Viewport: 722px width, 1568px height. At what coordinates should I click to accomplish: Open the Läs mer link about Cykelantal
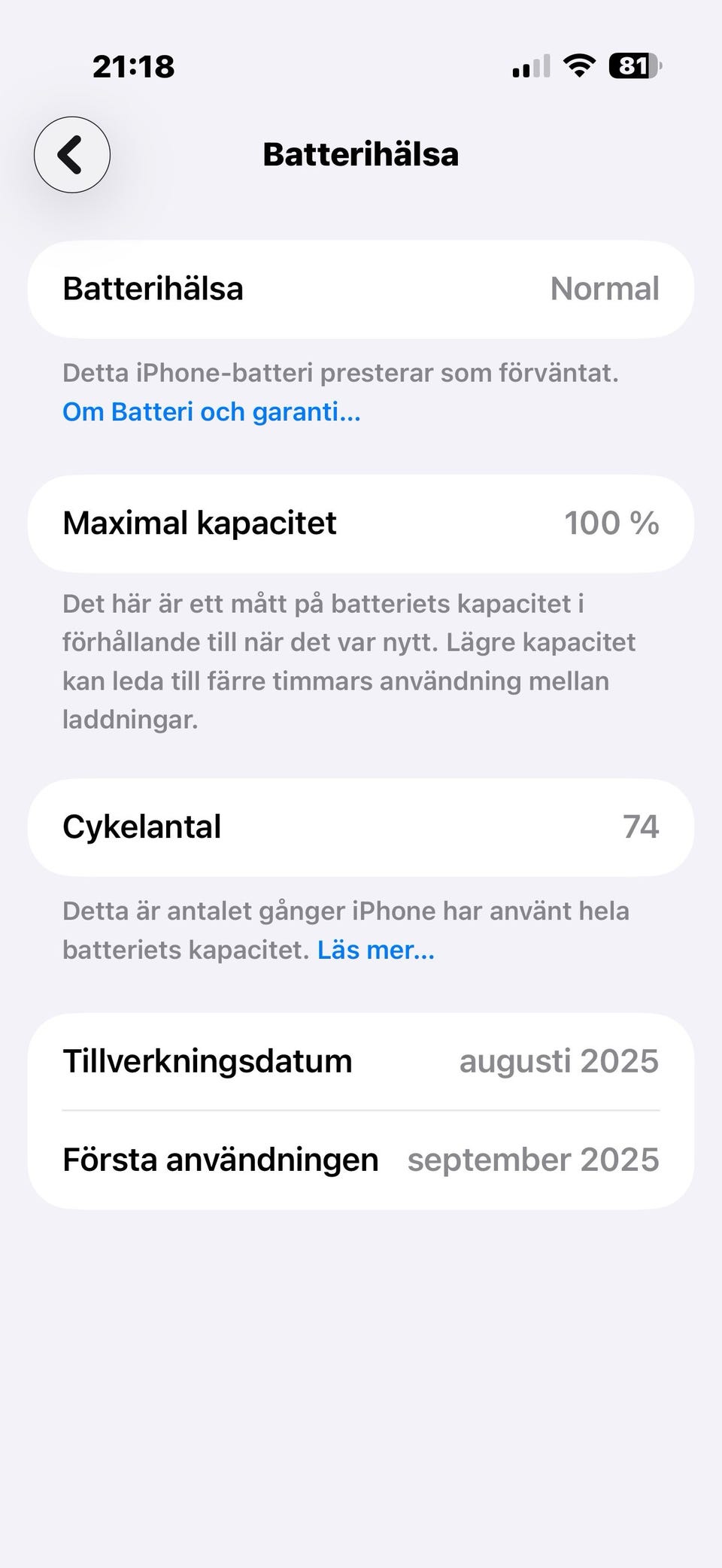[x=375, y=950]
